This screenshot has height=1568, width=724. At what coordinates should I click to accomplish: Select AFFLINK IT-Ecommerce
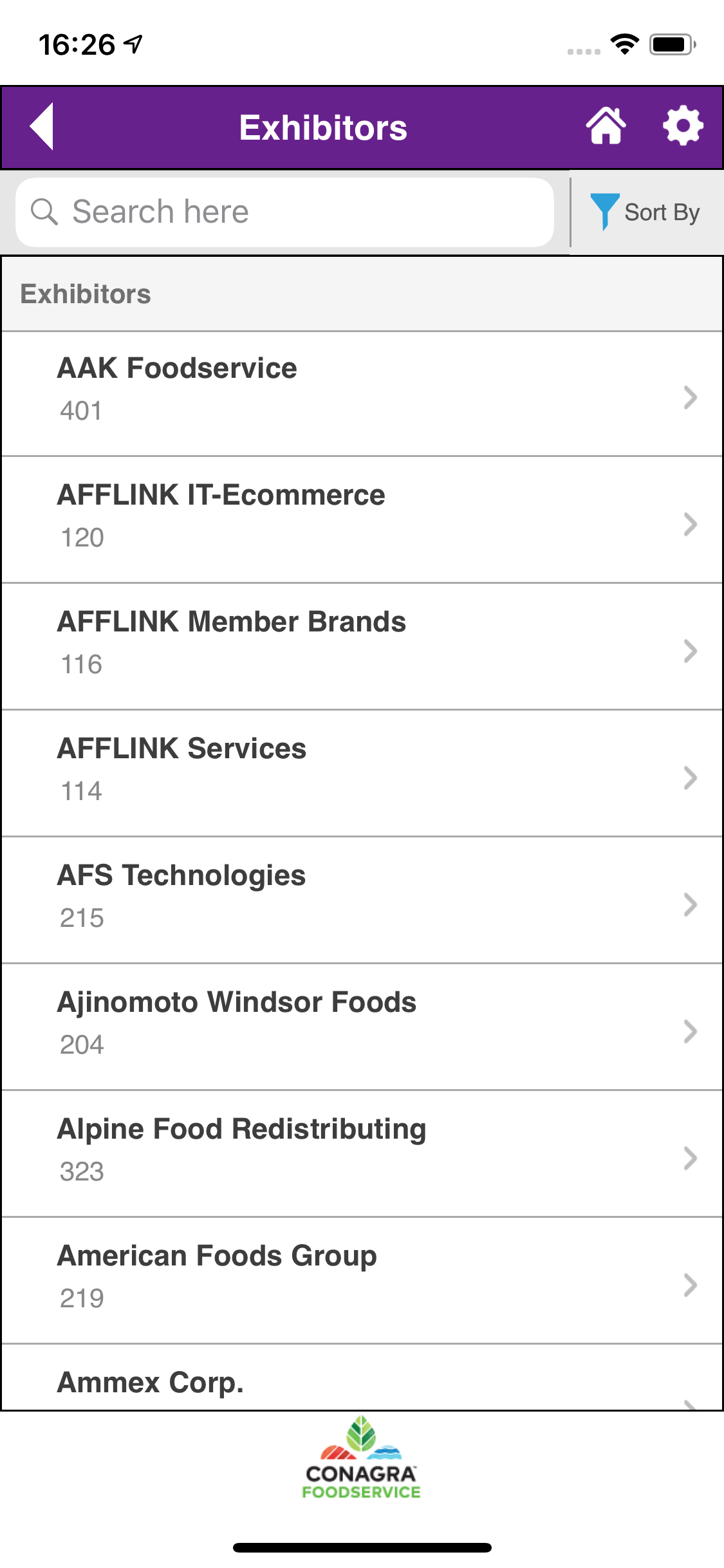pyautogui.click(x=362, y=520)
